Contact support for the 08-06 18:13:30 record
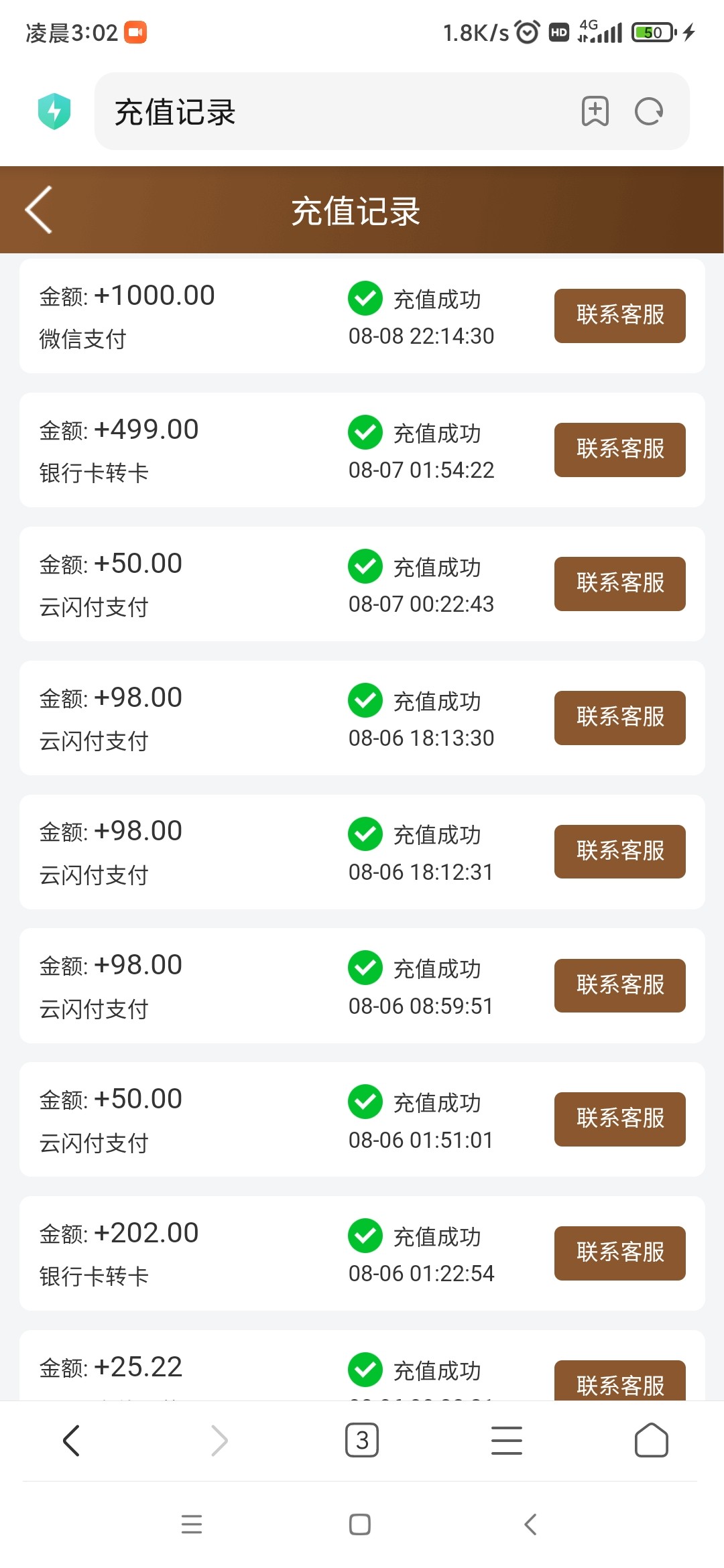This screenshot has width=724, height=1568. coord(619,718)
